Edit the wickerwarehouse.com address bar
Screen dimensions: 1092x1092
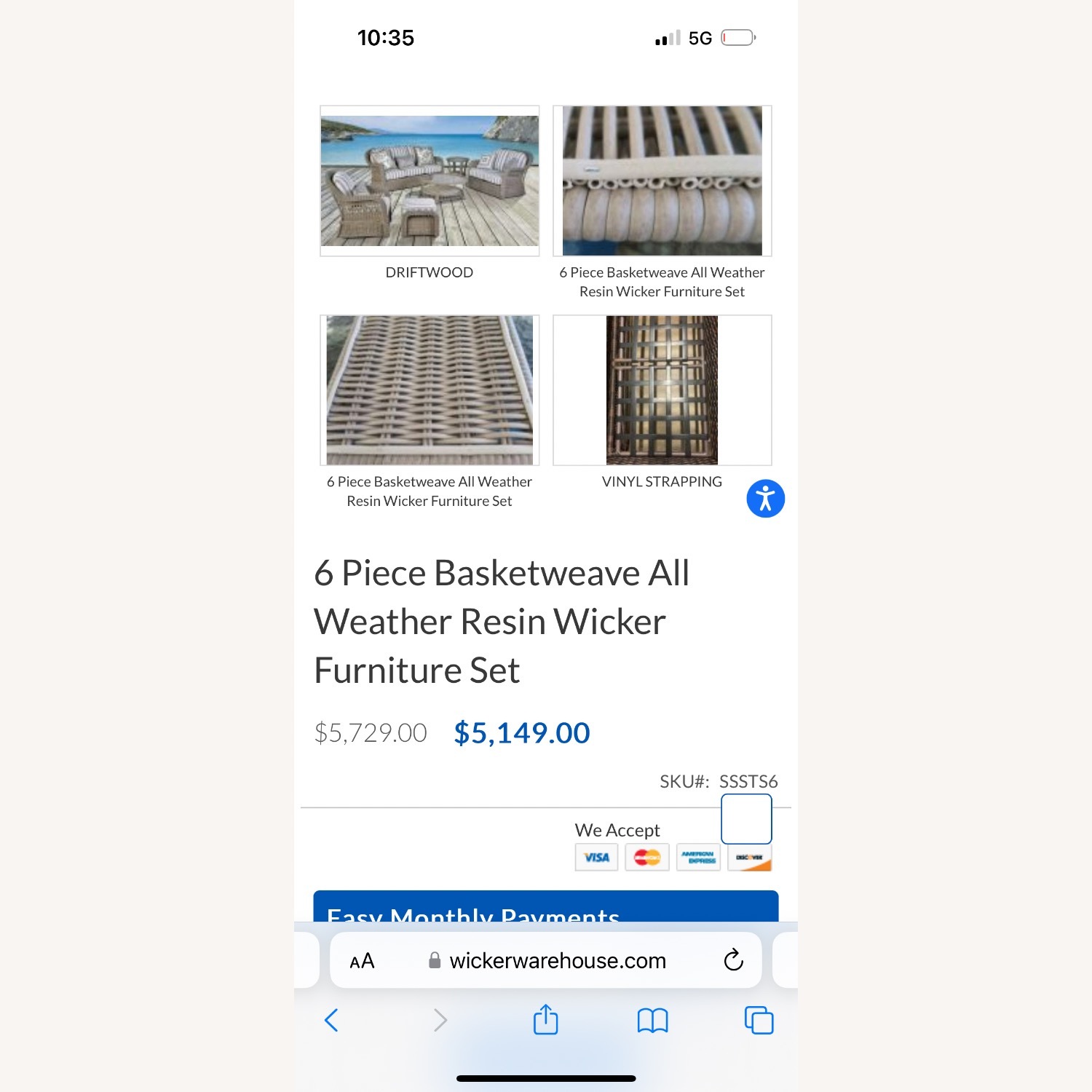(x=557, y=961)
